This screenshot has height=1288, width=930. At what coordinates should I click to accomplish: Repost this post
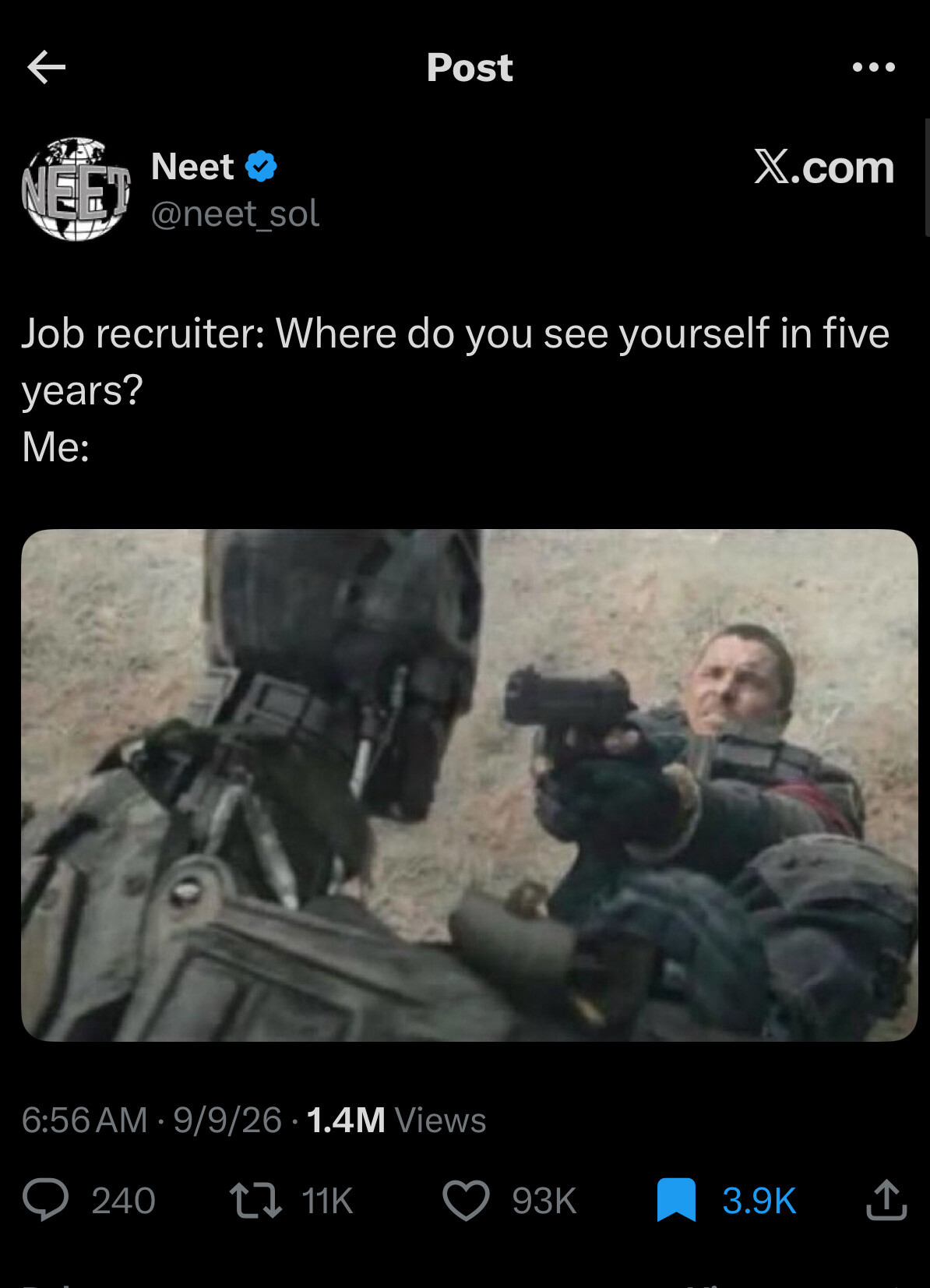(255, 1200)
